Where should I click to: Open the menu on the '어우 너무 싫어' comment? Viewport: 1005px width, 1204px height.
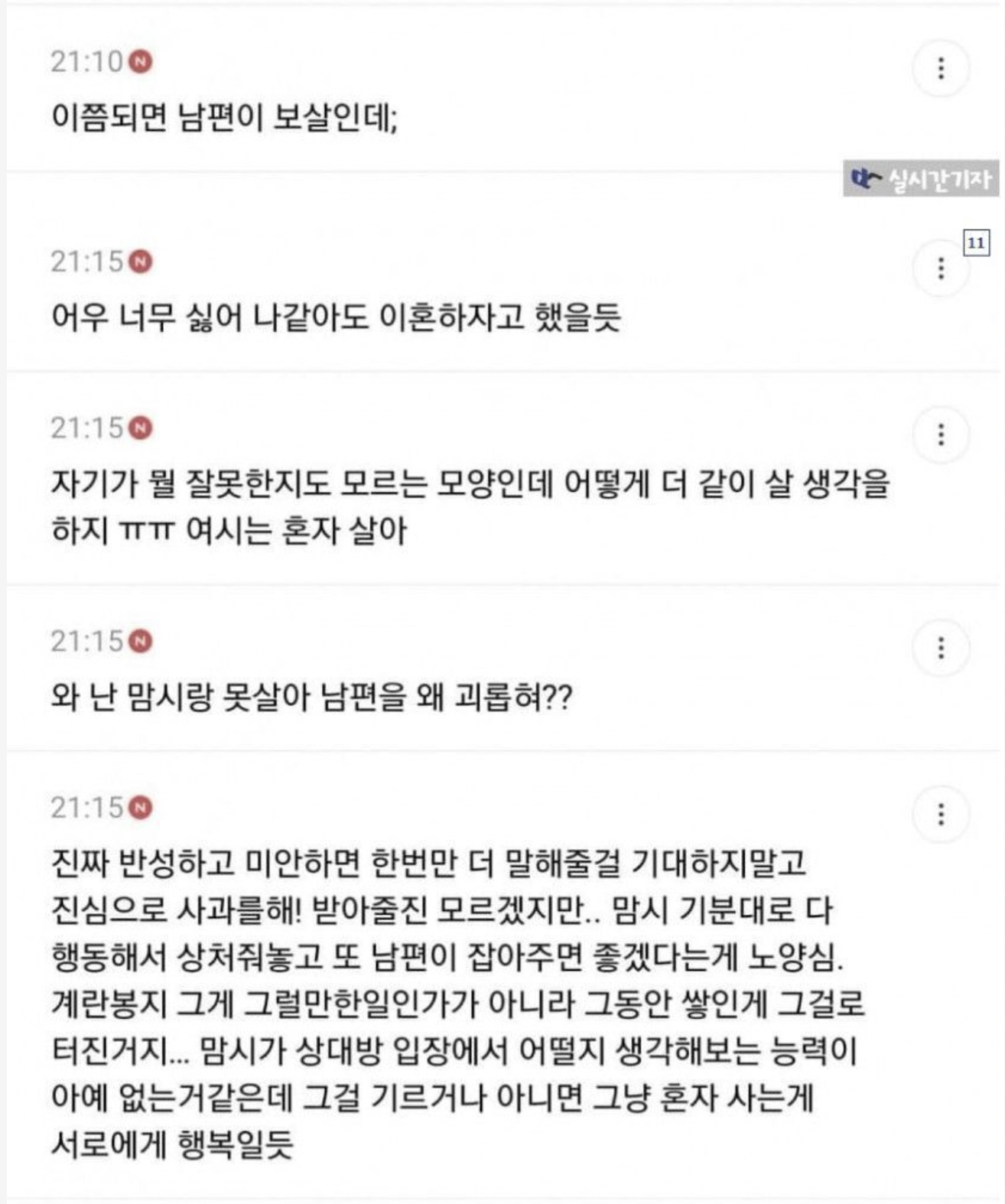point(941,268)
